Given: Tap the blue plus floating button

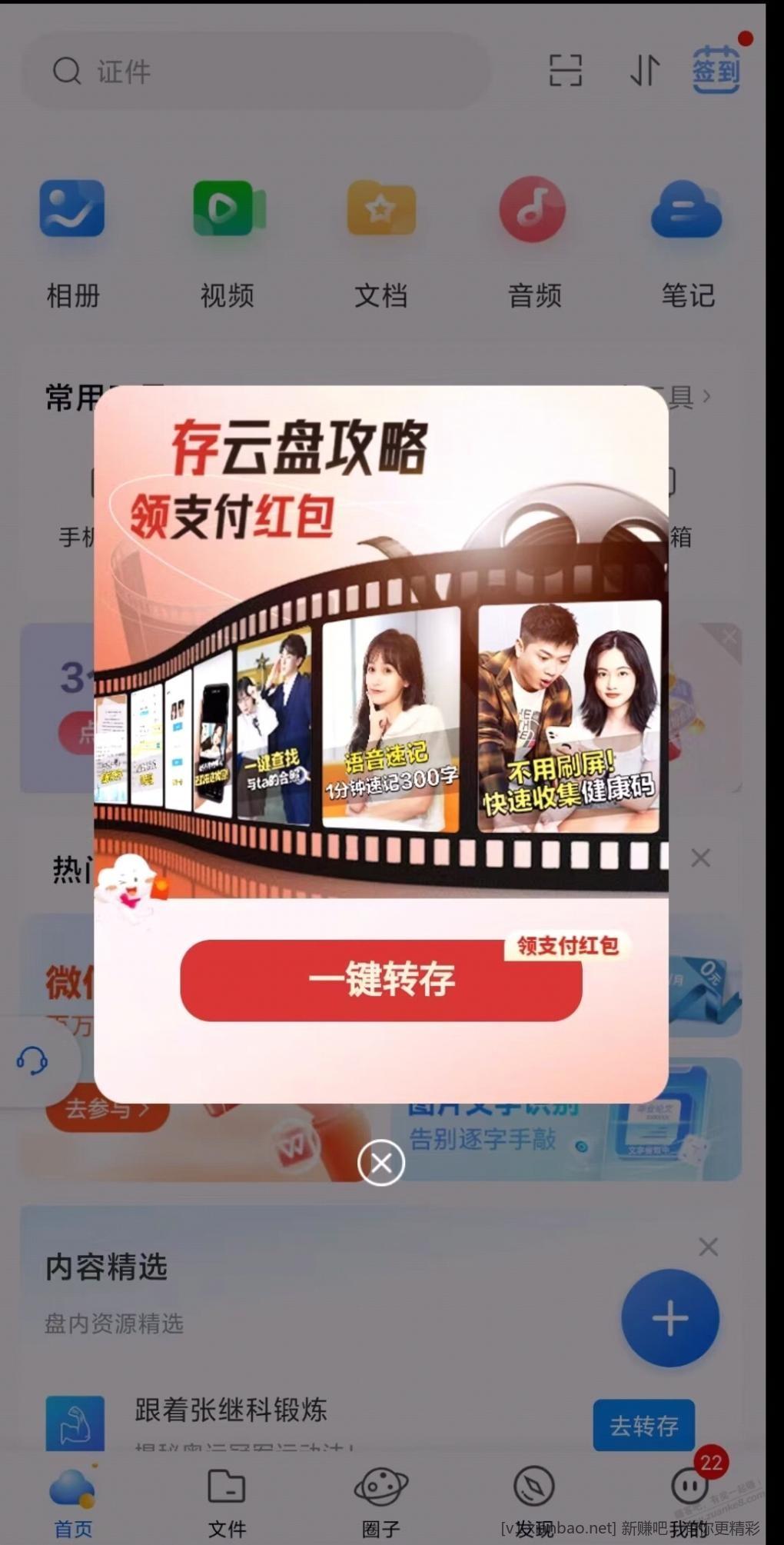Looking at the screenshot, I should coord(670,1318).
